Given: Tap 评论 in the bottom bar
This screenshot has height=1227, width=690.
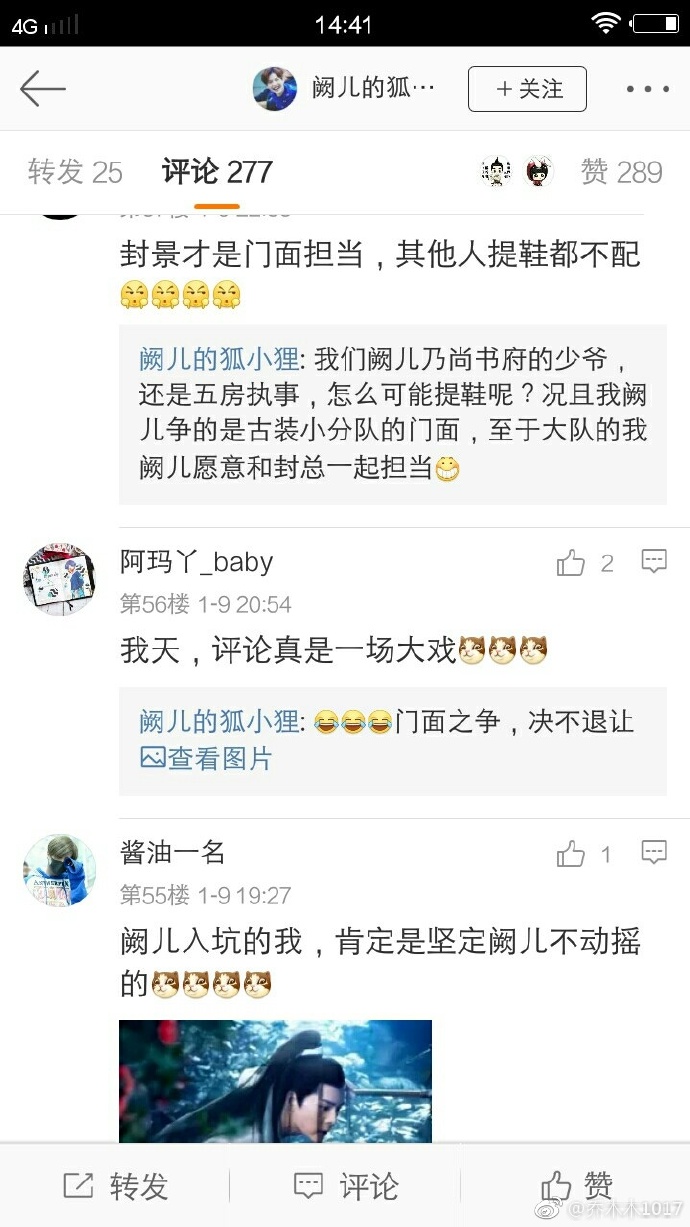Looking at the screenshot, I should point(346,1186).
